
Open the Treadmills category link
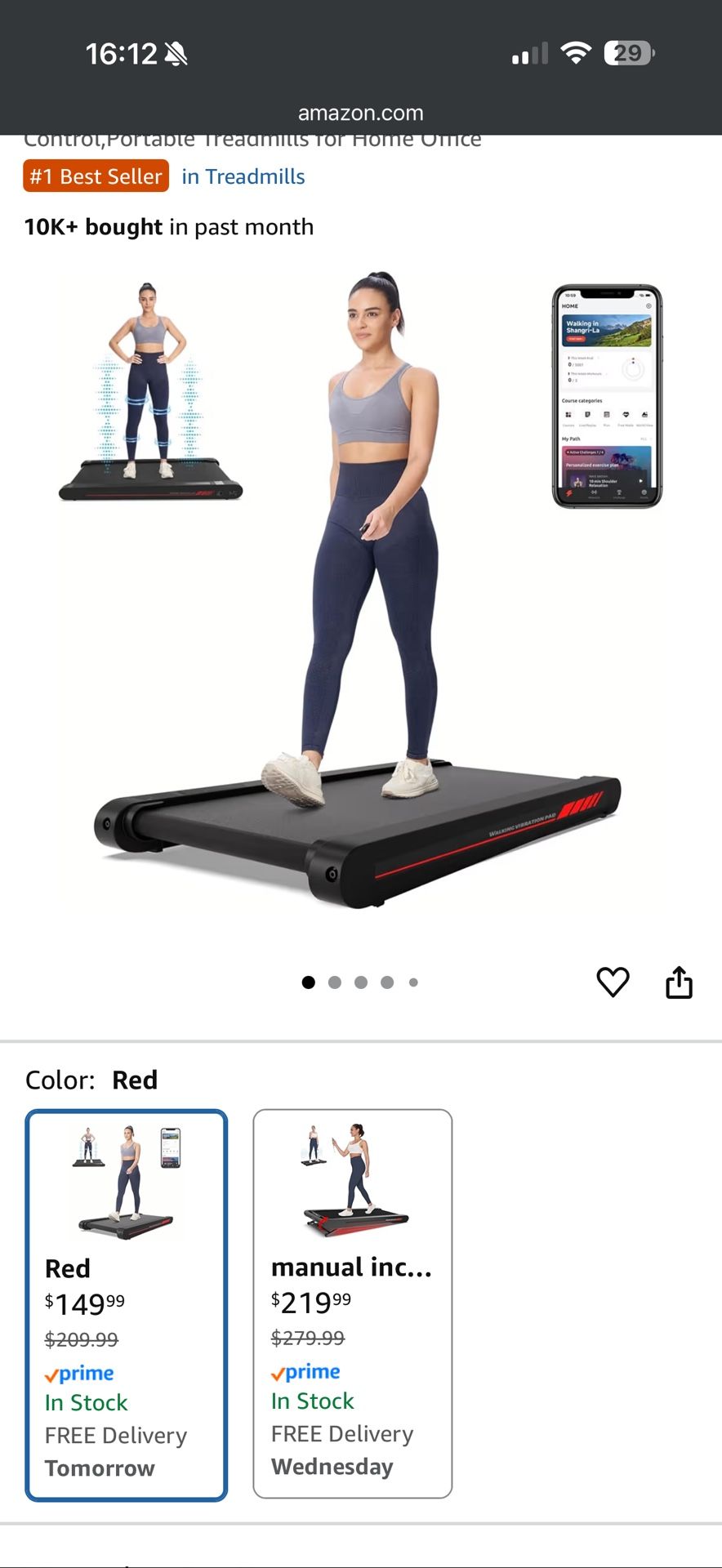(244, 176)
